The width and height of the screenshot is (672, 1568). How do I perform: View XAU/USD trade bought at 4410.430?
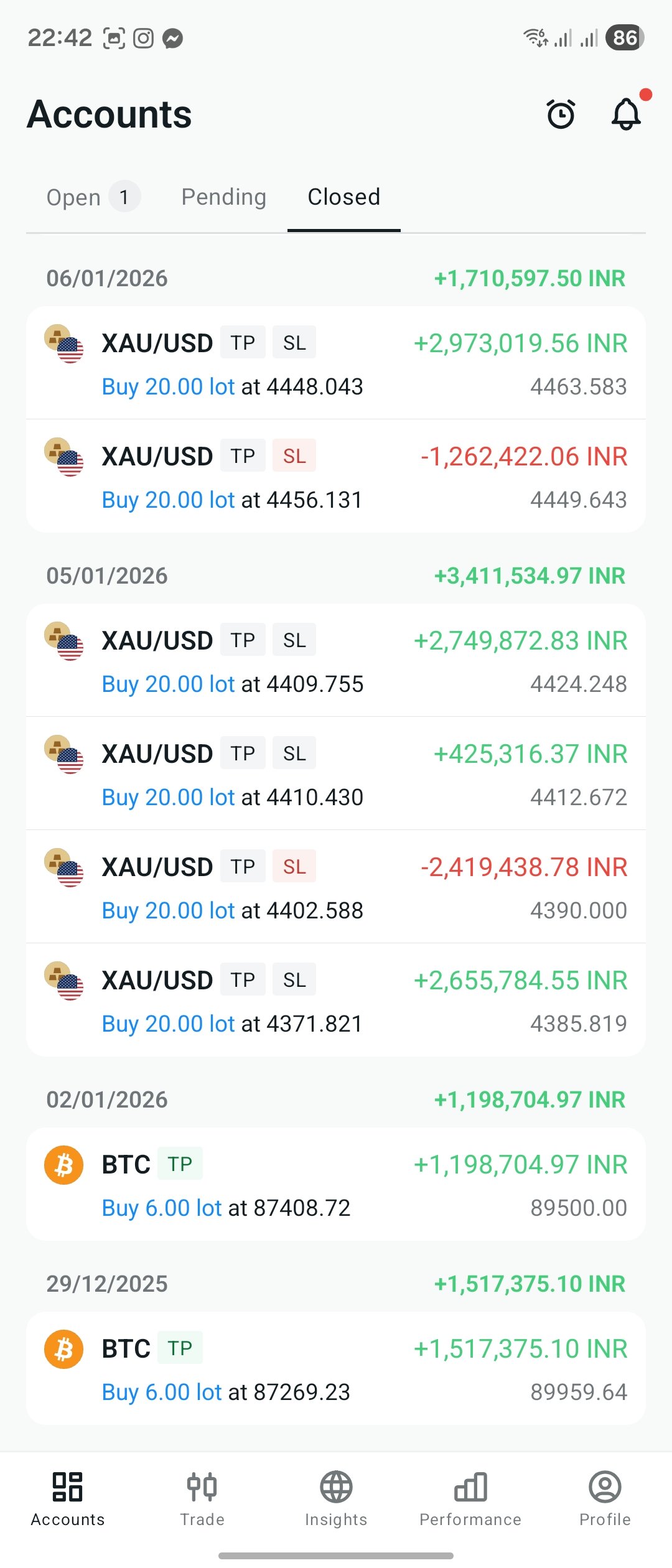coord(335,774)
